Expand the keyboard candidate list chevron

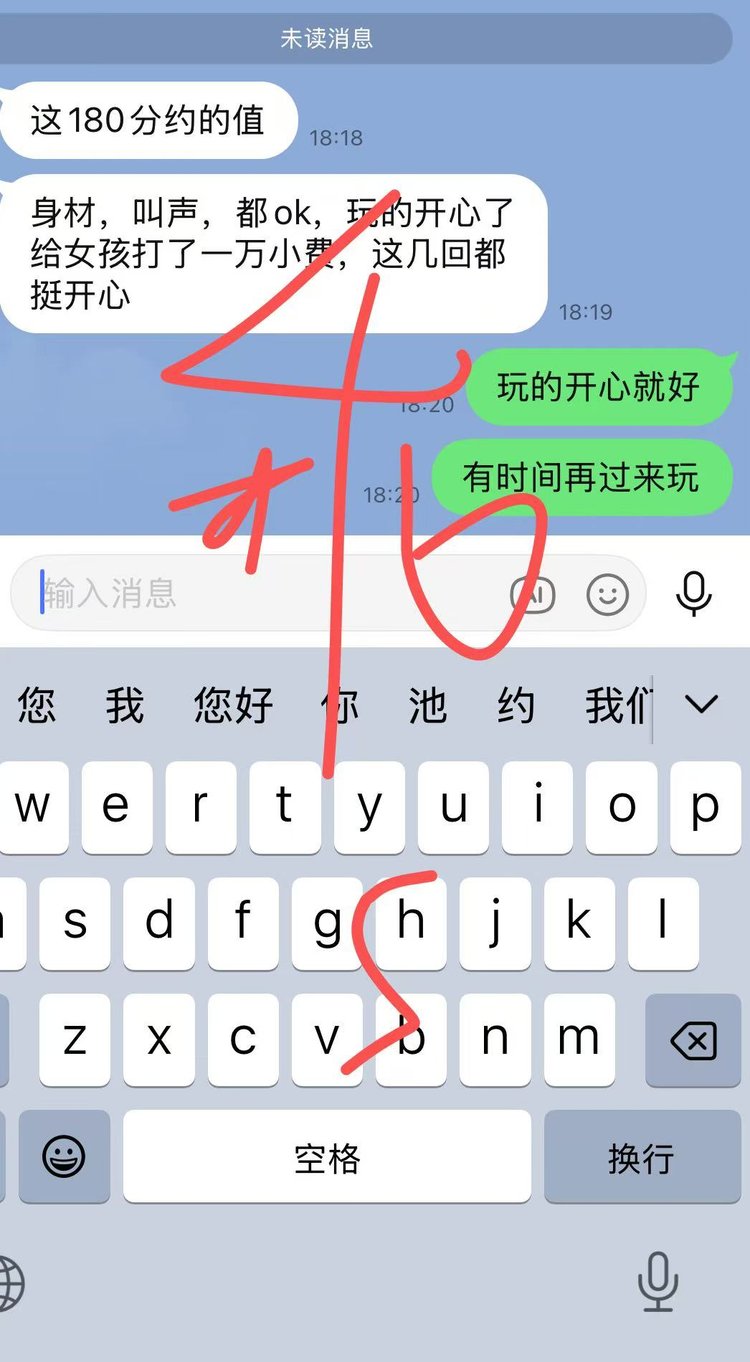701,704
